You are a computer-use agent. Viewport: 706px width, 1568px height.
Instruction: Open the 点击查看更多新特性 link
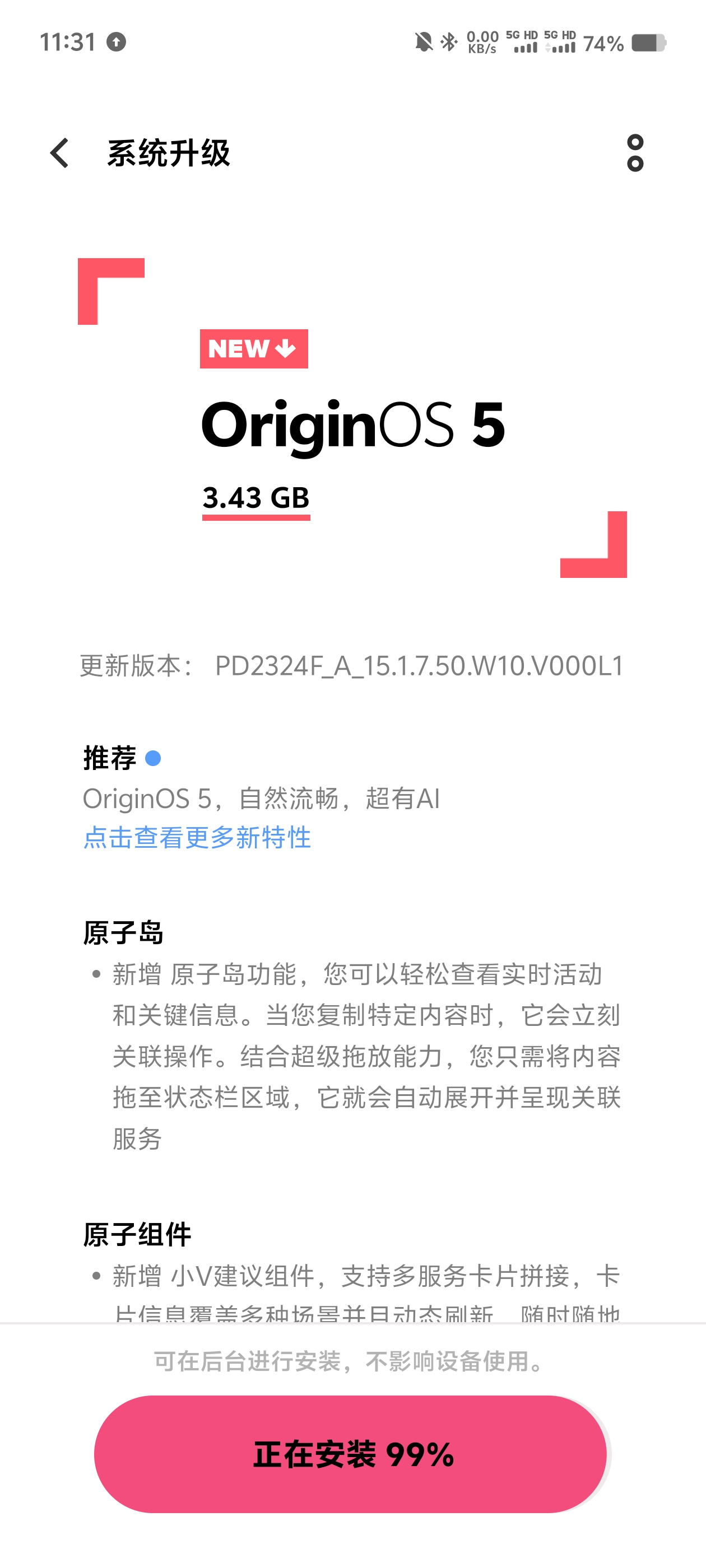[197, 838]
